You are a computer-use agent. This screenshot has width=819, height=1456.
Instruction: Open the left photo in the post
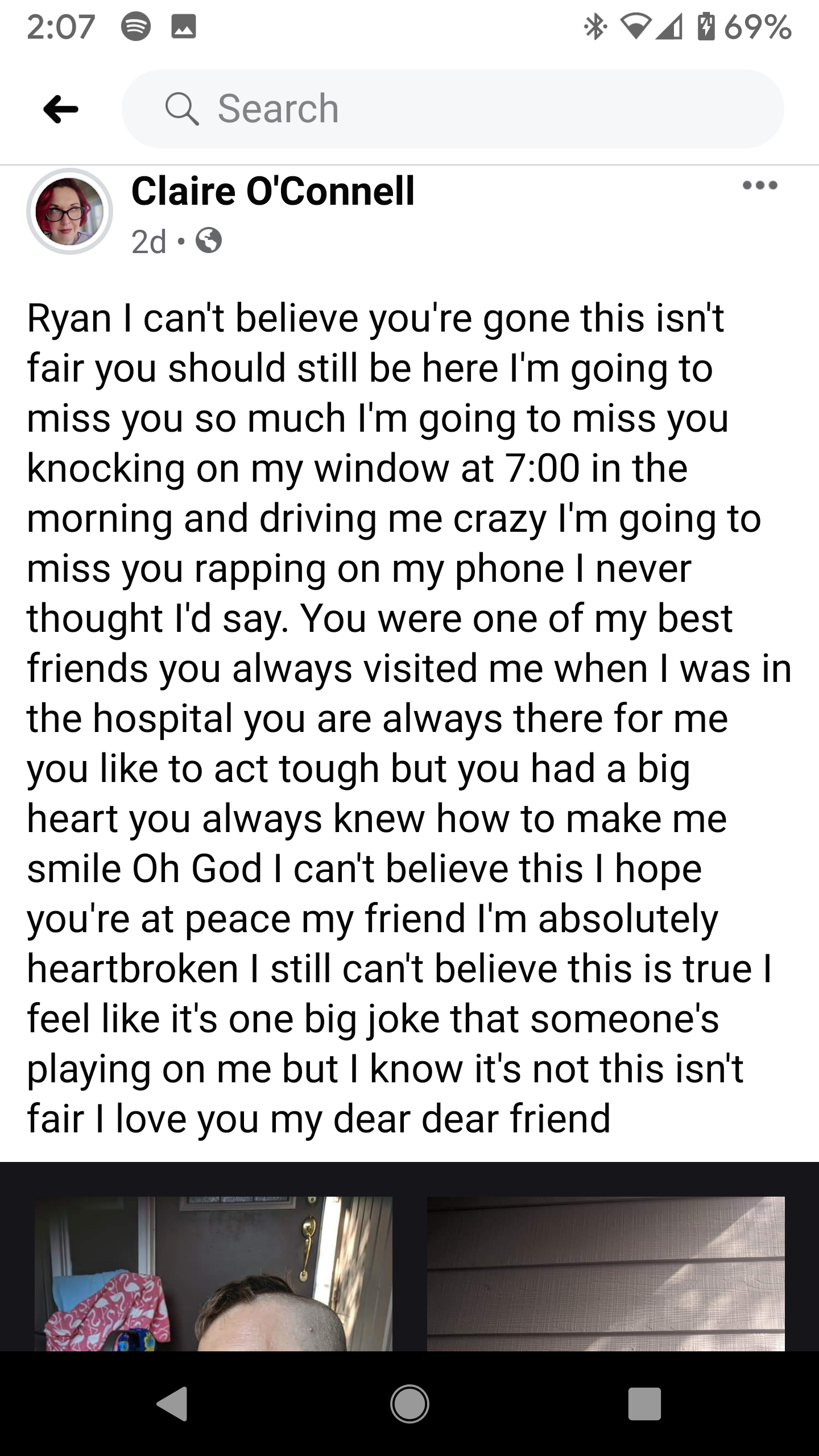(x=213, y=1273)
